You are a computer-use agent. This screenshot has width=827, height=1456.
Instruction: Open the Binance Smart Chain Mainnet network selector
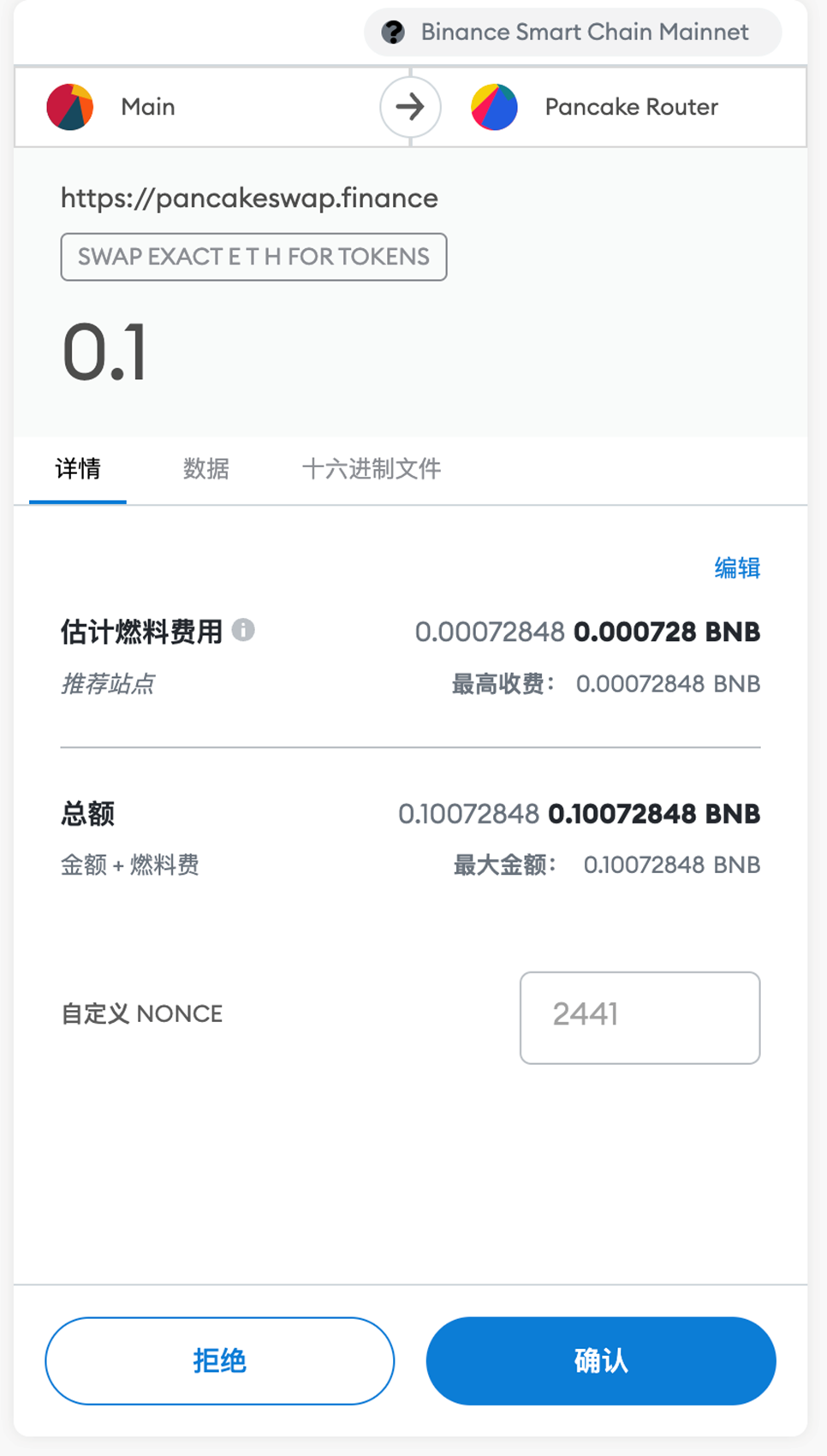pos(572,33)
